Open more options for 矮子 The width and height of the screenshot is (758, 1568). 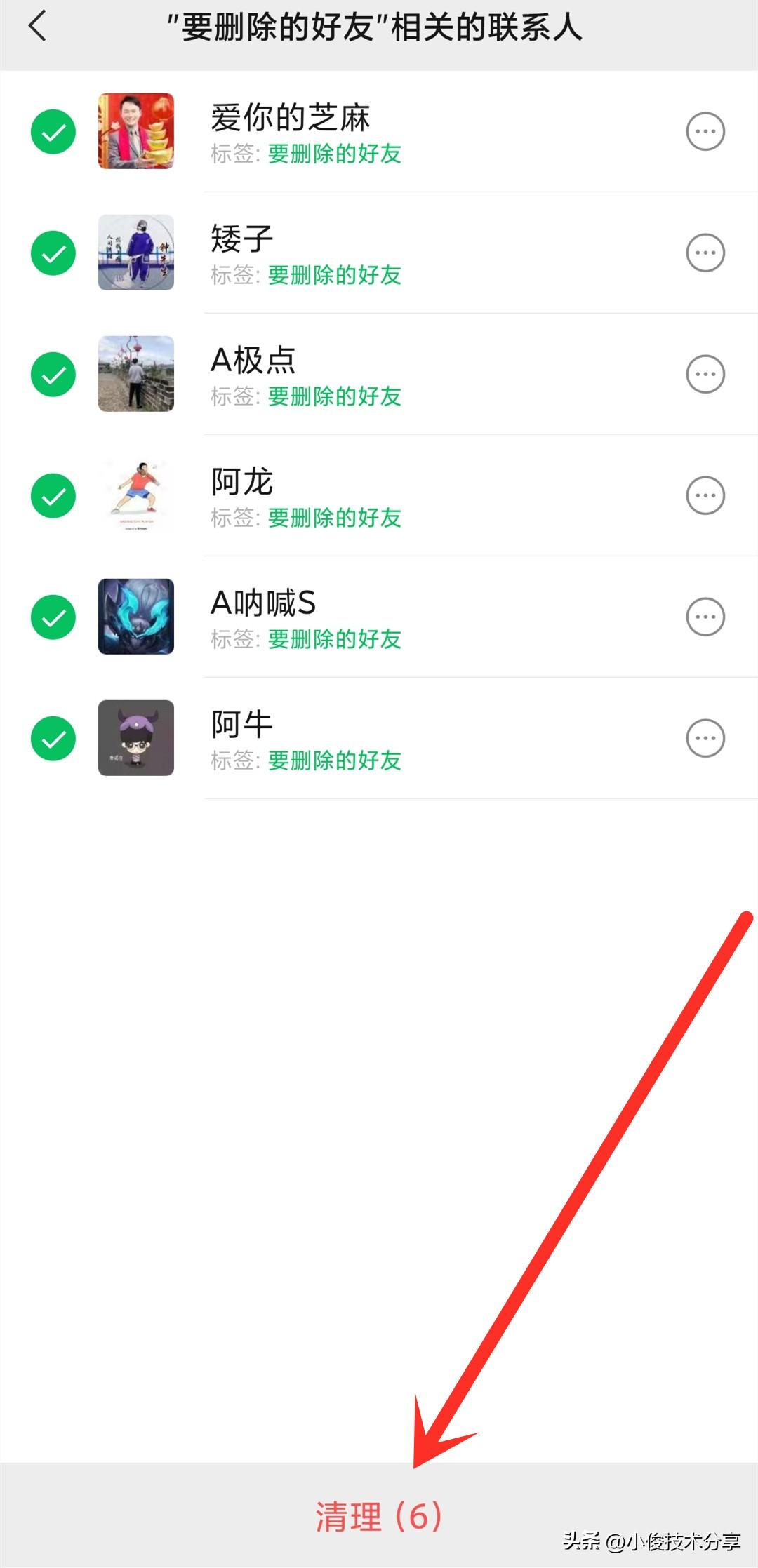705,253
